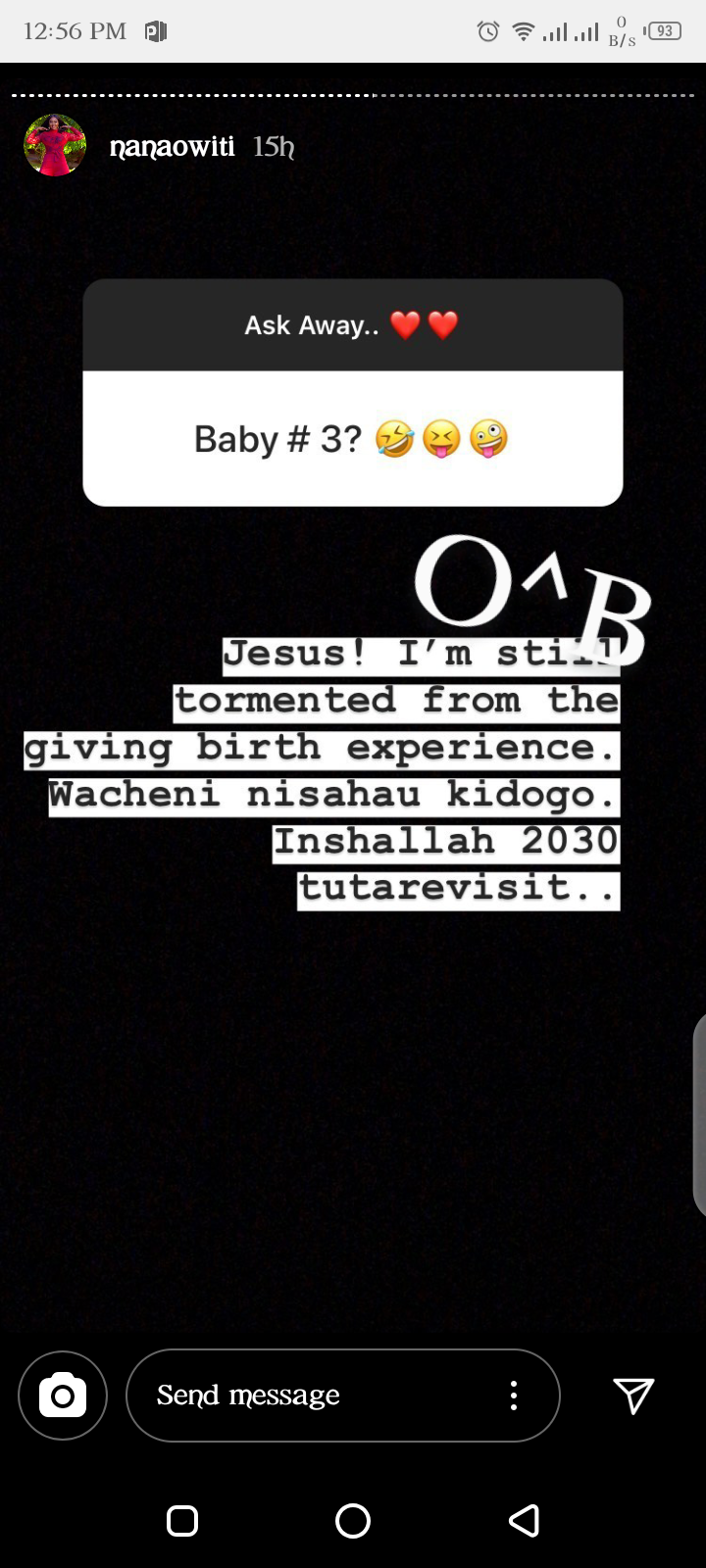Tap the Inshallah 2030 text overlay
This screenshot has height=1568, width=706.
(446, 841)
